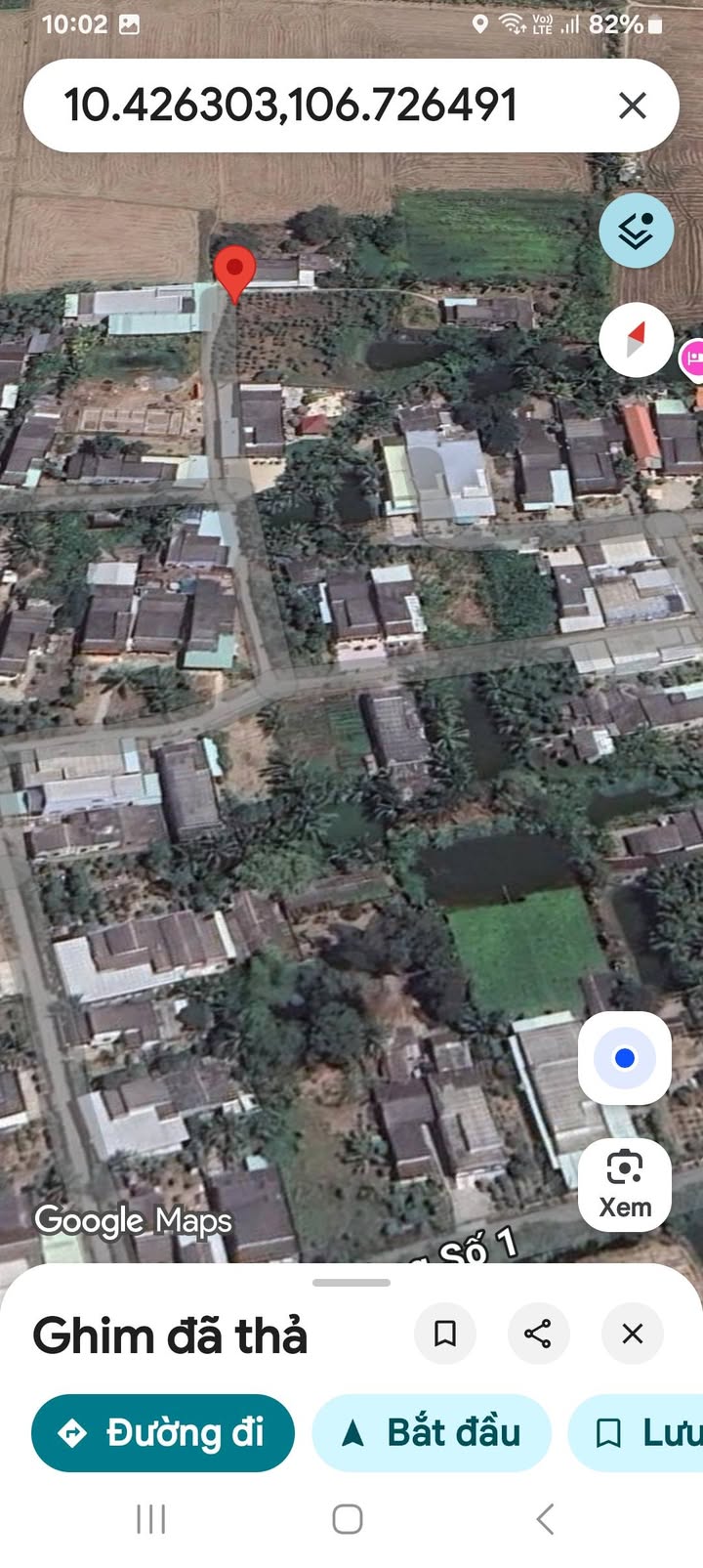
Task: Expand the bottom sheet handle
Action: (351, 1282)
